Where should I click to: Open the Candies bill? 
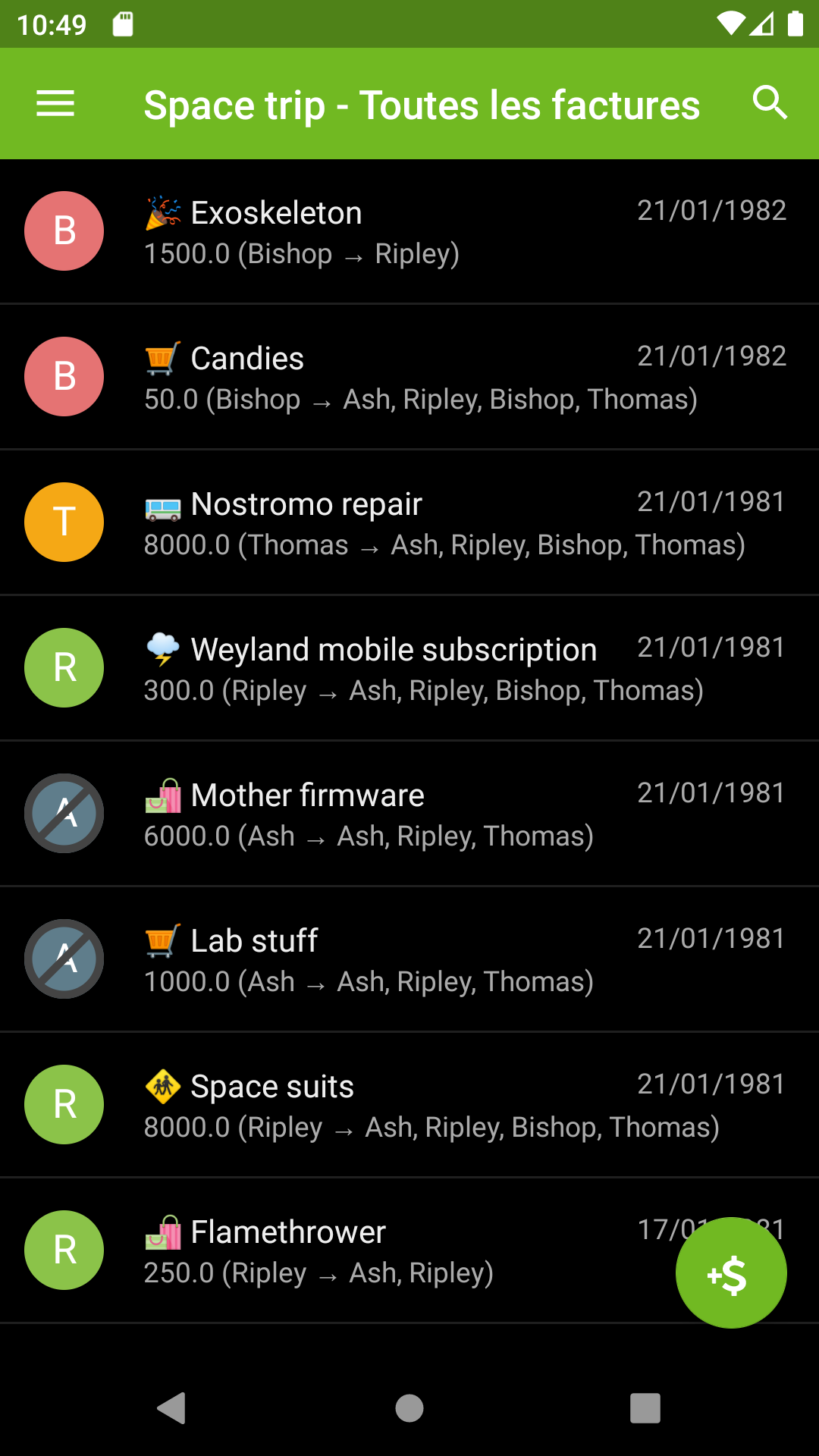409,377
